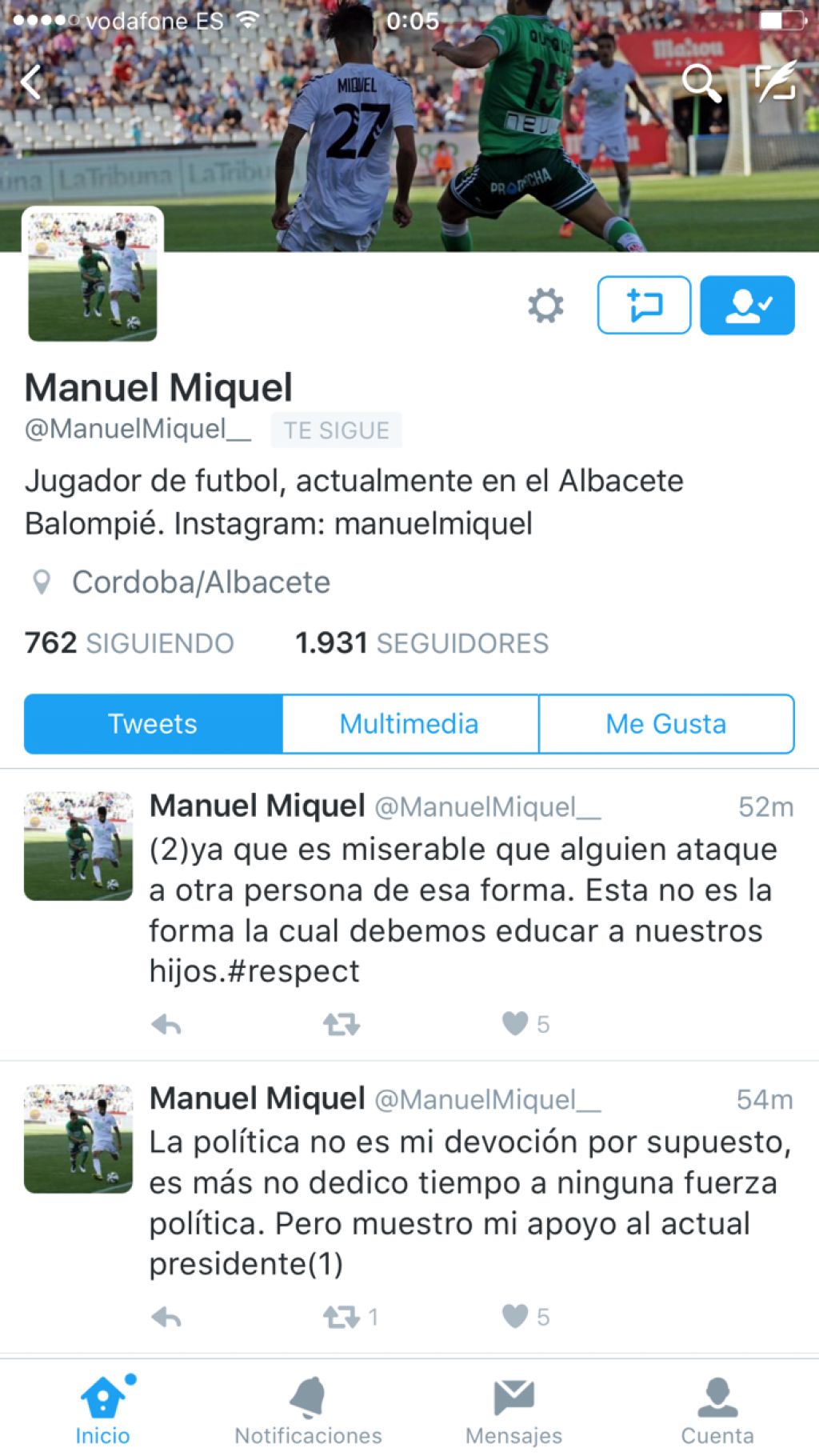Retweet the tweet ending with #respect
Viewport: 819px width, 1456px height.
342,1024
